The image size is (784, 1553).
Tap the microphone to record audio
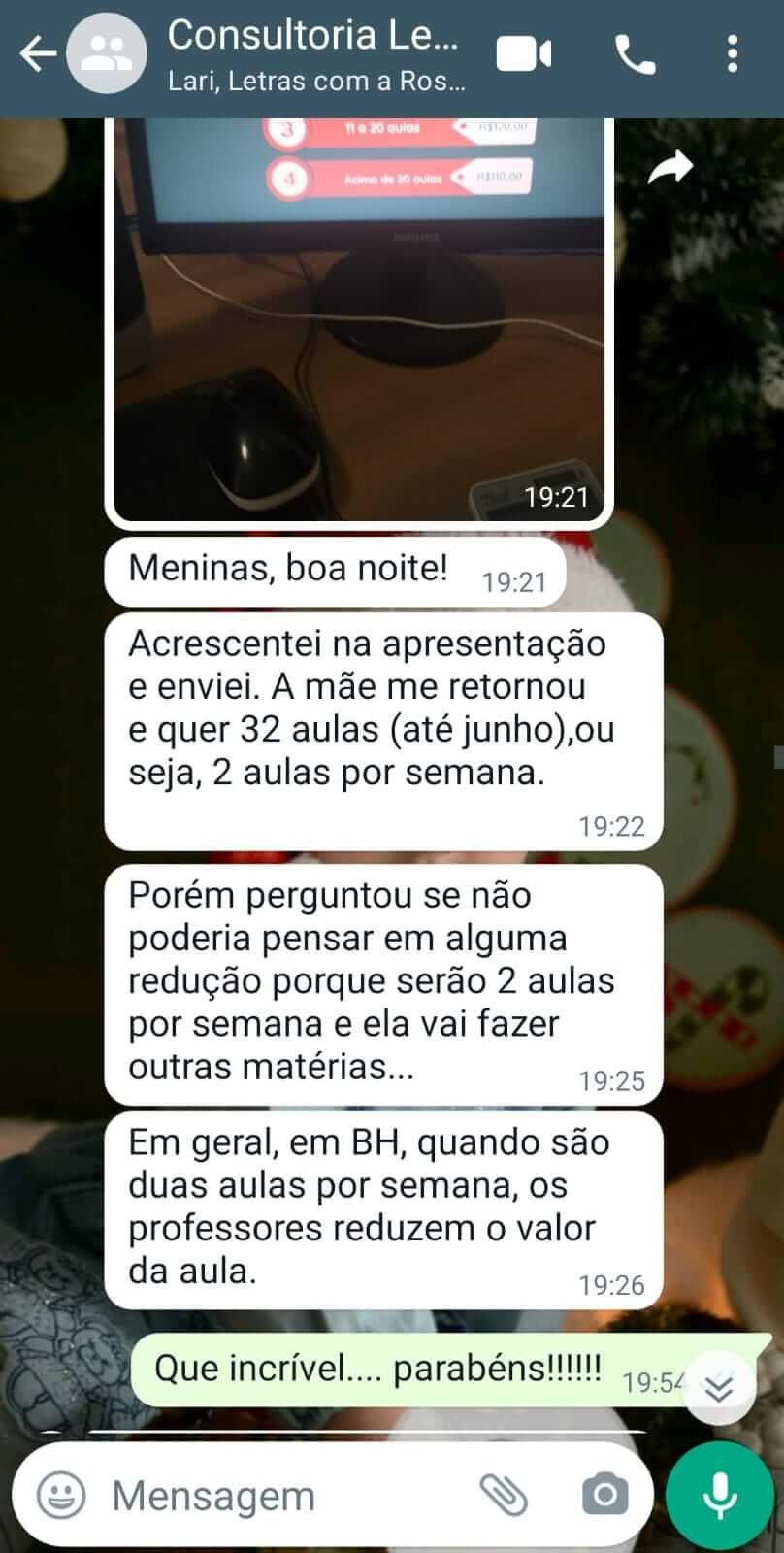(x=719, y=1496)
